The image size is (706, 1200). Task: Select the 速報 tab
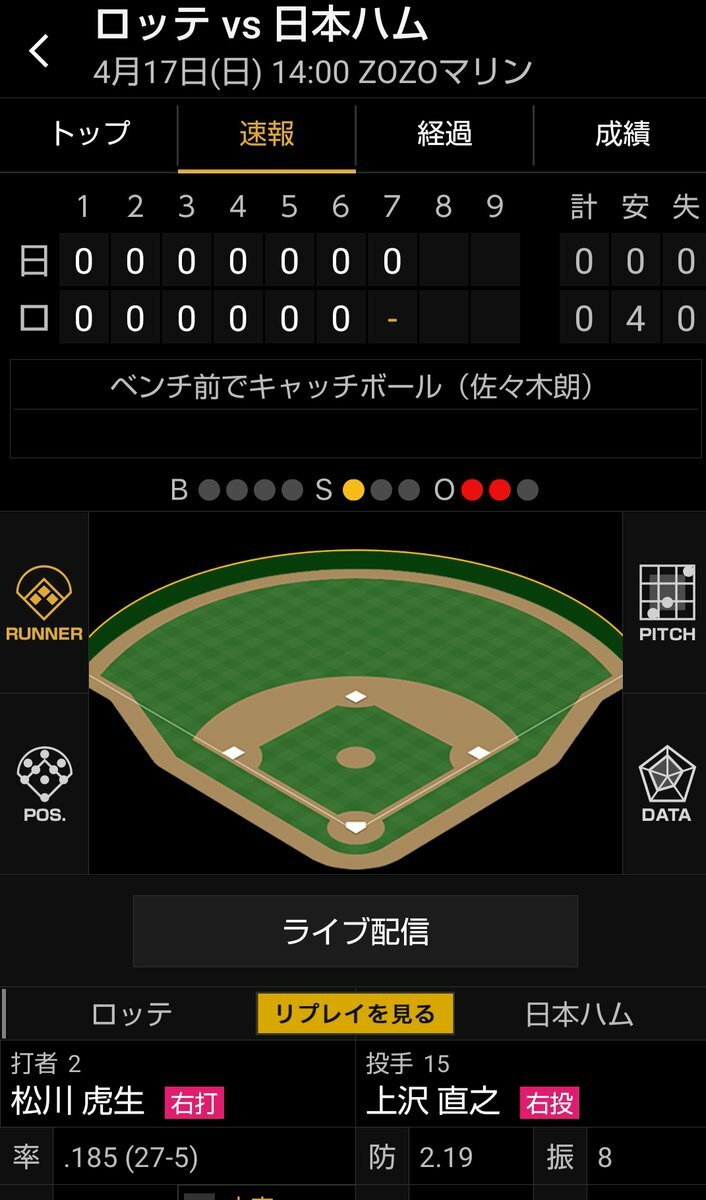pyautogui.click(x=267, y=134)
